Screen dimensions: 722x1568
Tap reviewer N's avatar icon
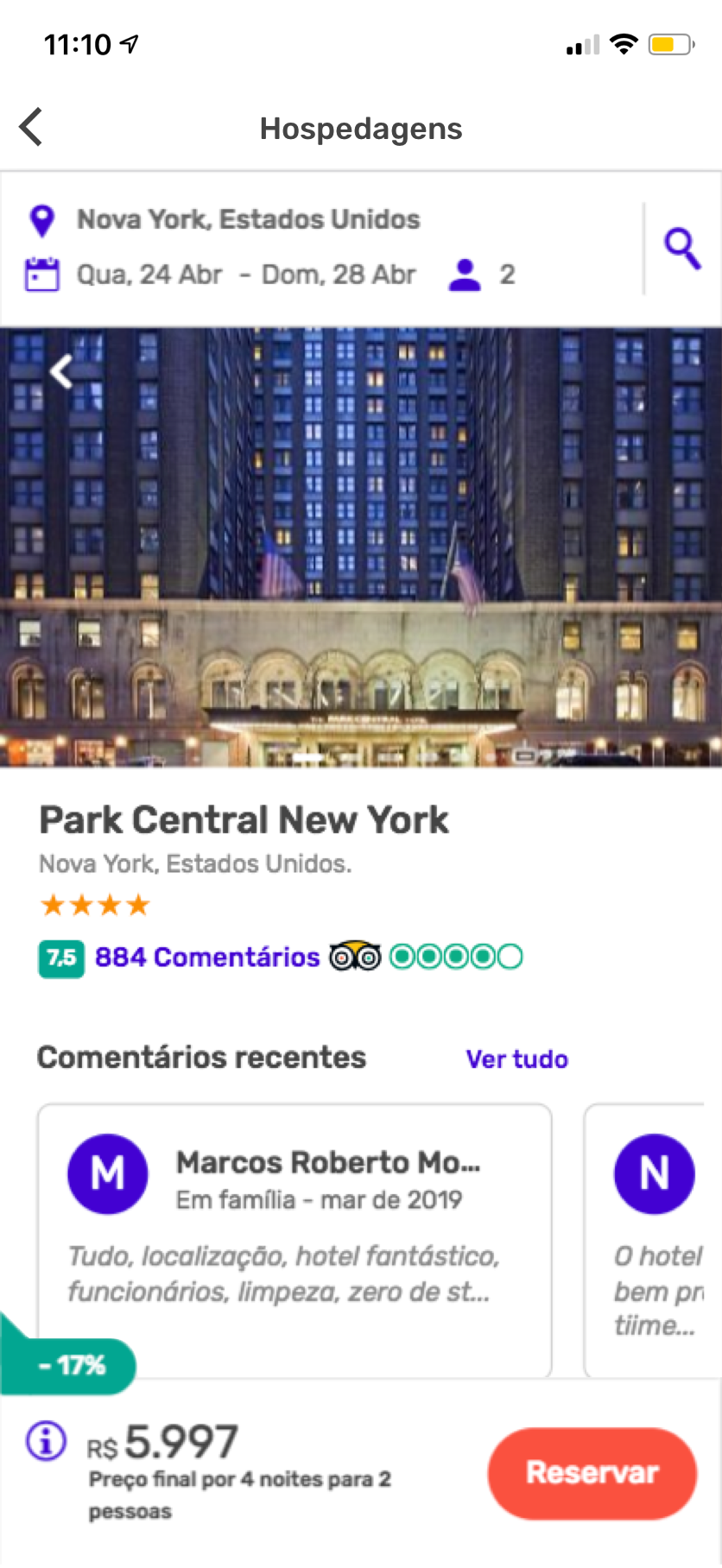654,1173
